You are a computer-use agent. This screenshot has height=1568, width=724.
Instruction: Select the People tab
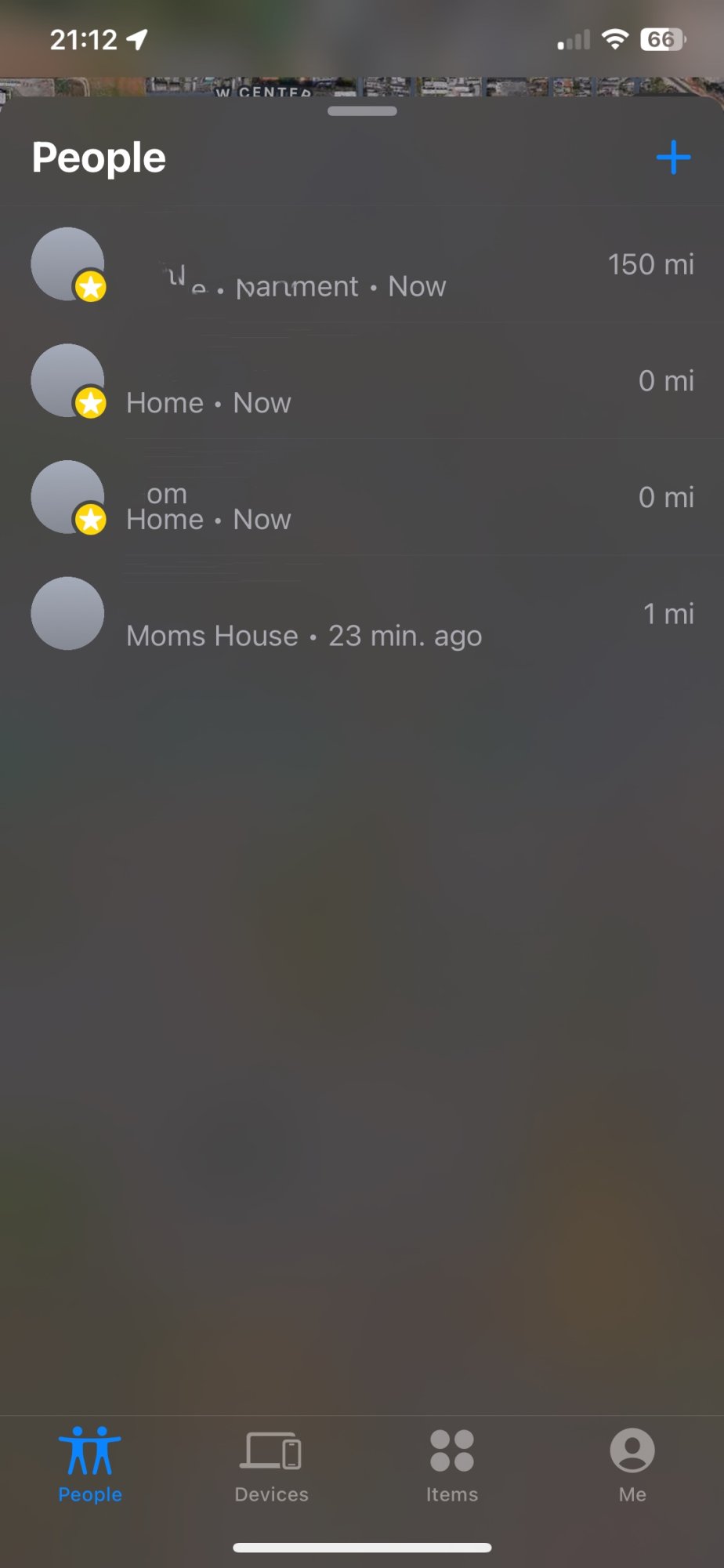click(x=90, y=1464)
